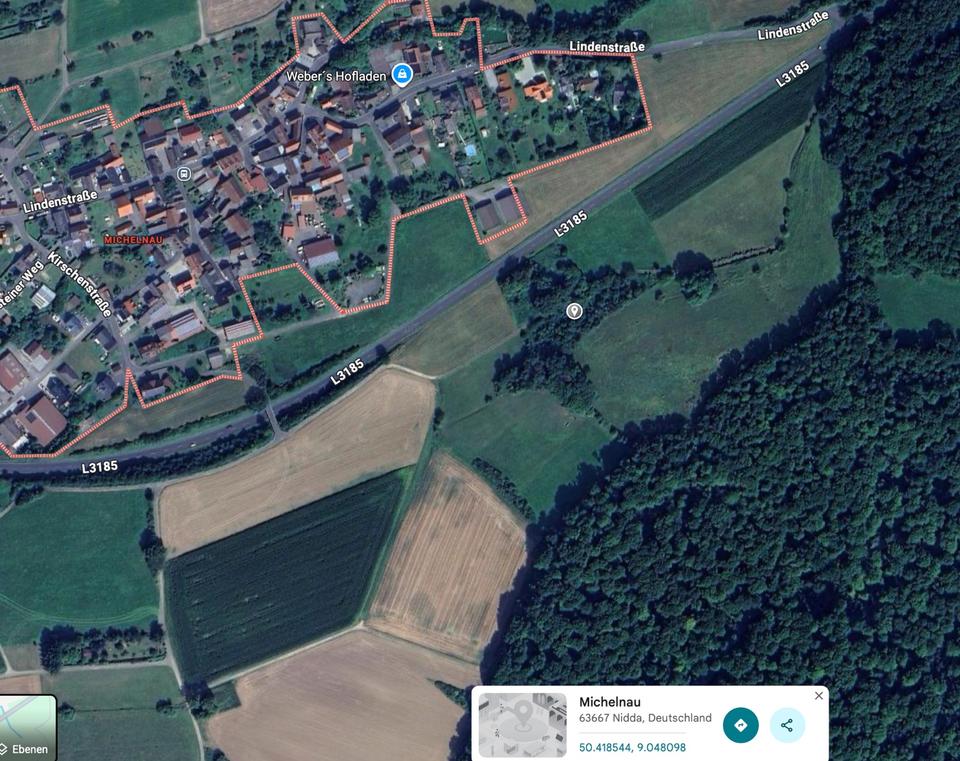960x761 pixels.
Task: Select the gray dropped location pin
Action: pyautogui.click(x=574, y=311)
